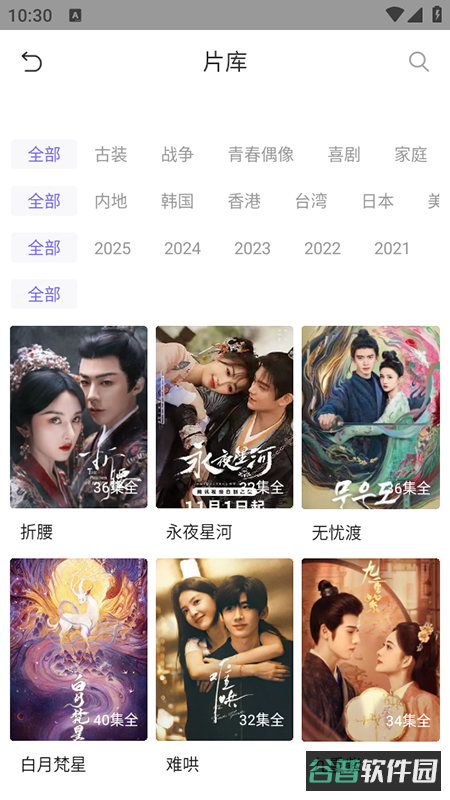The width and height of the screenshot is (450, 800).
Task: Select the 香港 region filter
Action: pos(244,201)
